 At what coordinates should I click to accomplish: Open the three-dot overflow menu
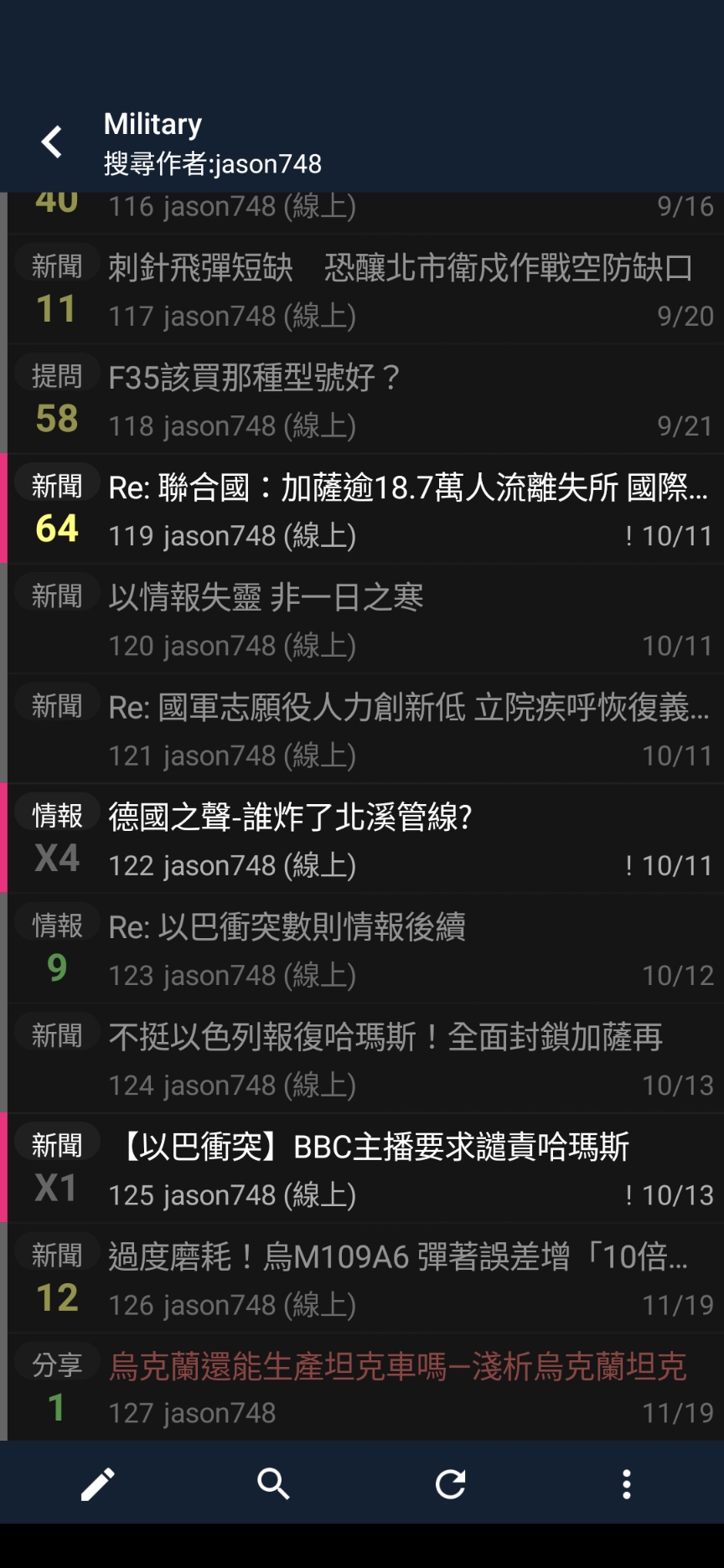click(626, 1484)
